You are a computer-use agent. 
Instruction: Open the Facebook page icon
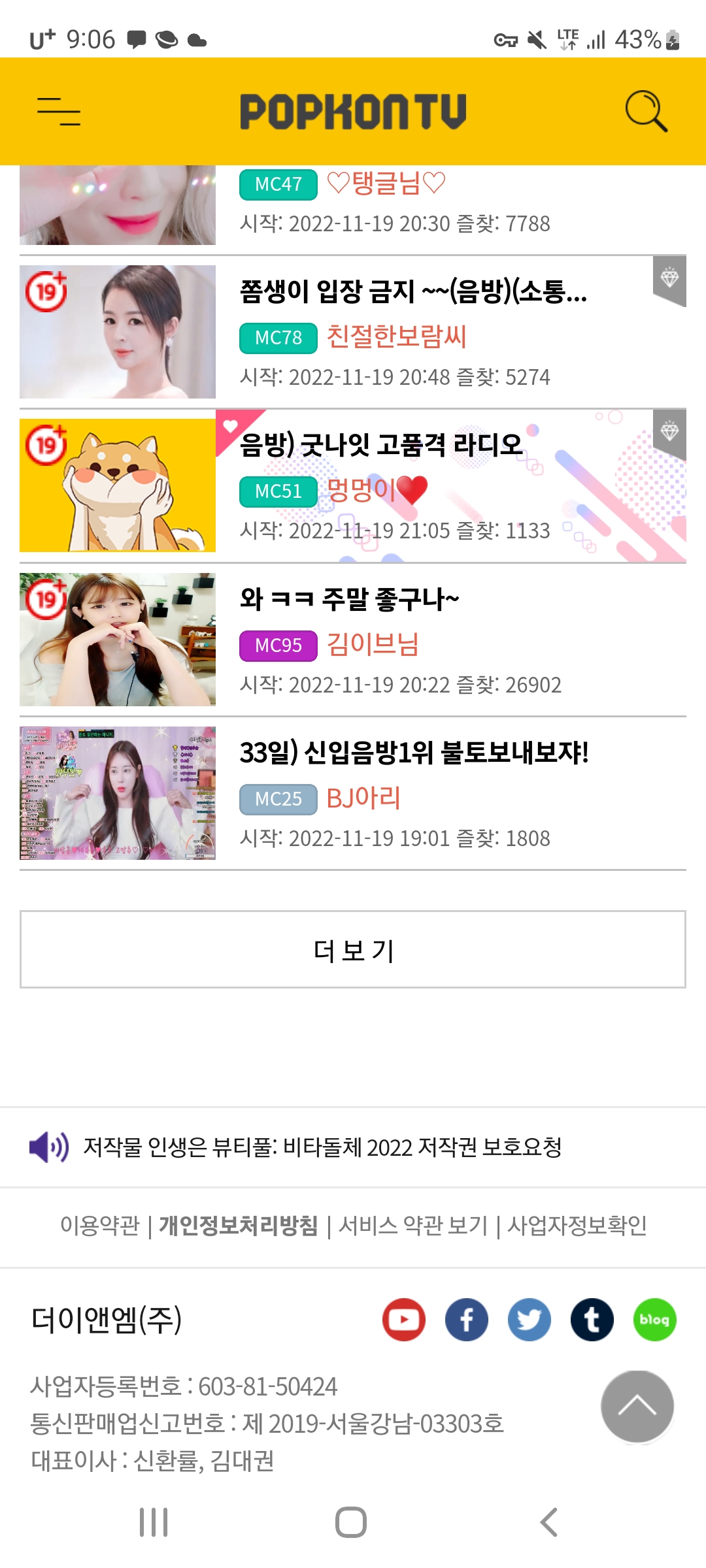(467, 1320)
